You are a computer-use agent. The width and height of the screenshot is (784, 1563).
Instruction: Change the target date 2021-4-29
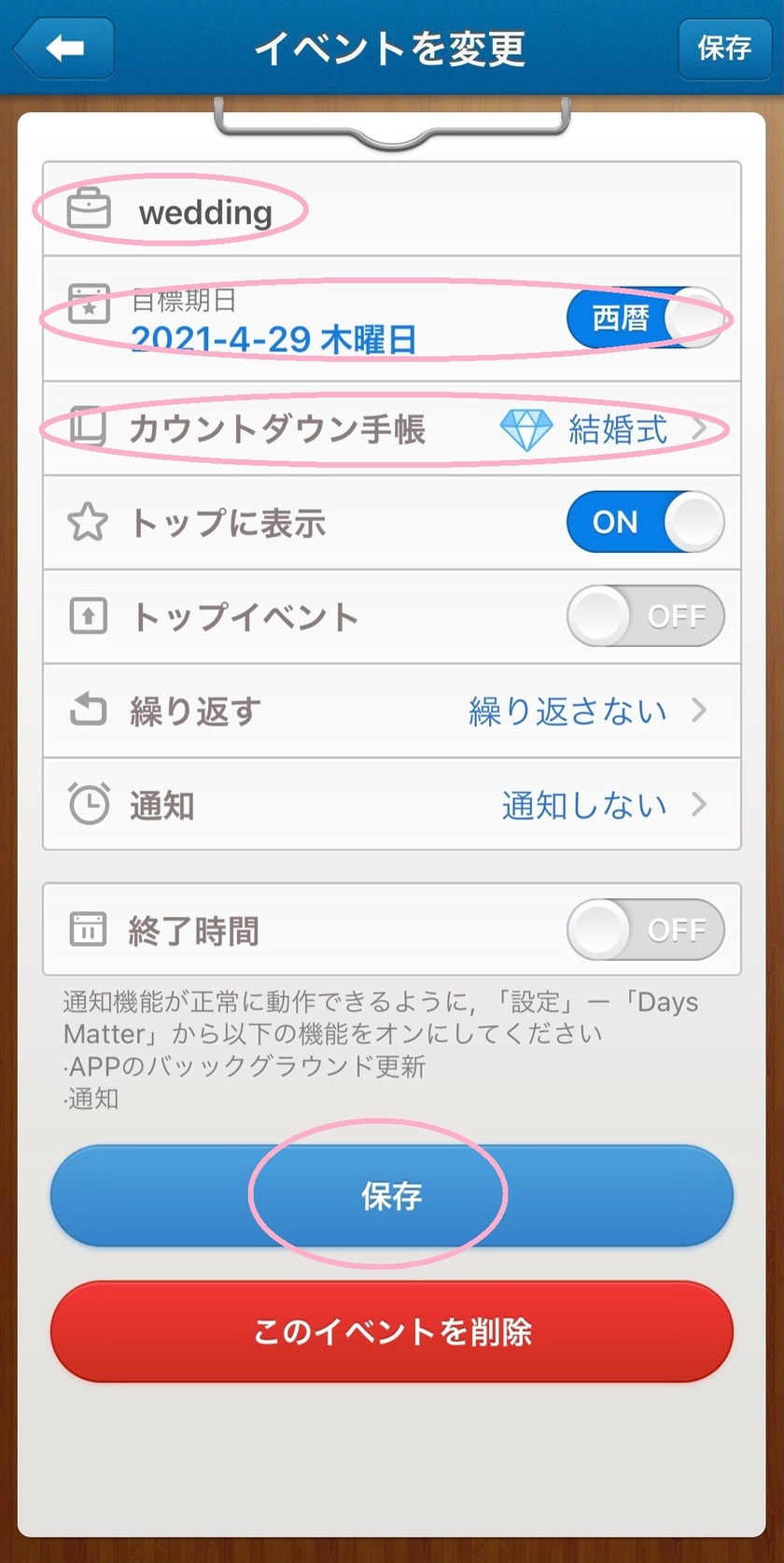[x=273, y=340]
